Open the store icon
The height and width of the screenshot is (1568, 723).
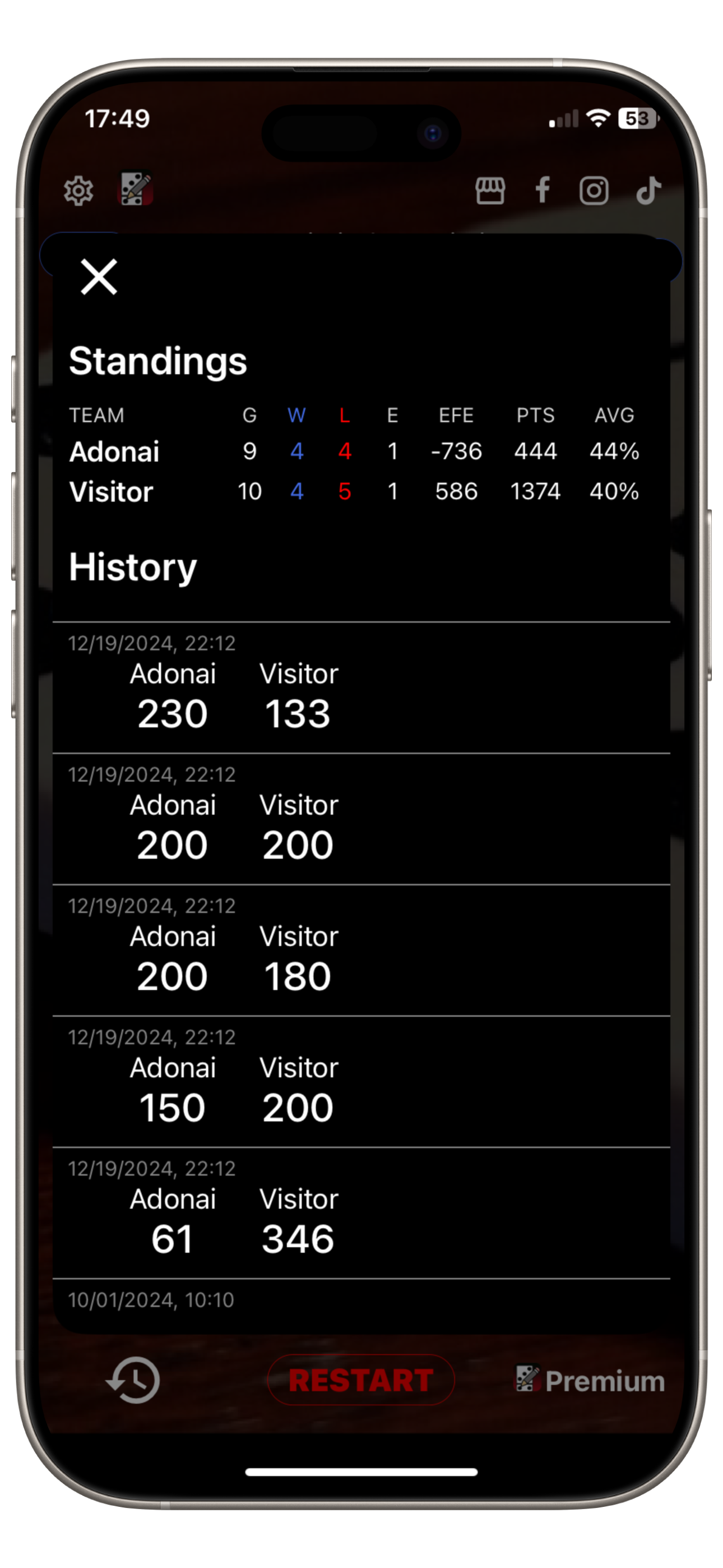[490, 191]
